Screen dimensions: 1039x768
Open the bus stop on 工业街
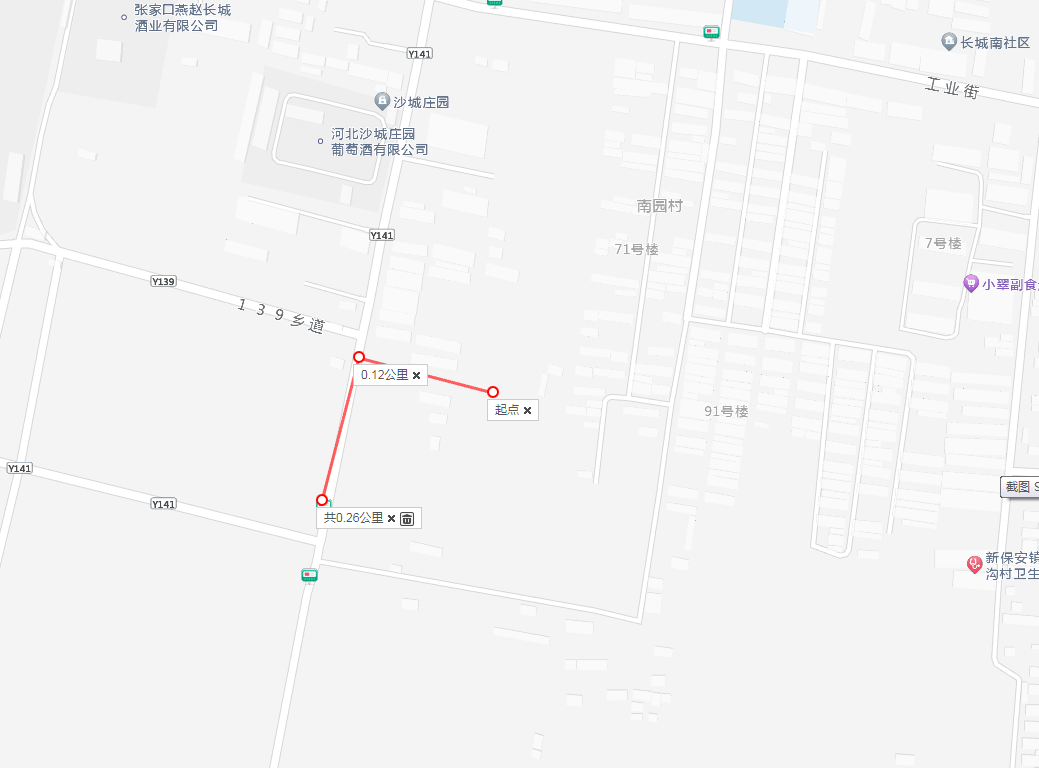pos(711,32)
